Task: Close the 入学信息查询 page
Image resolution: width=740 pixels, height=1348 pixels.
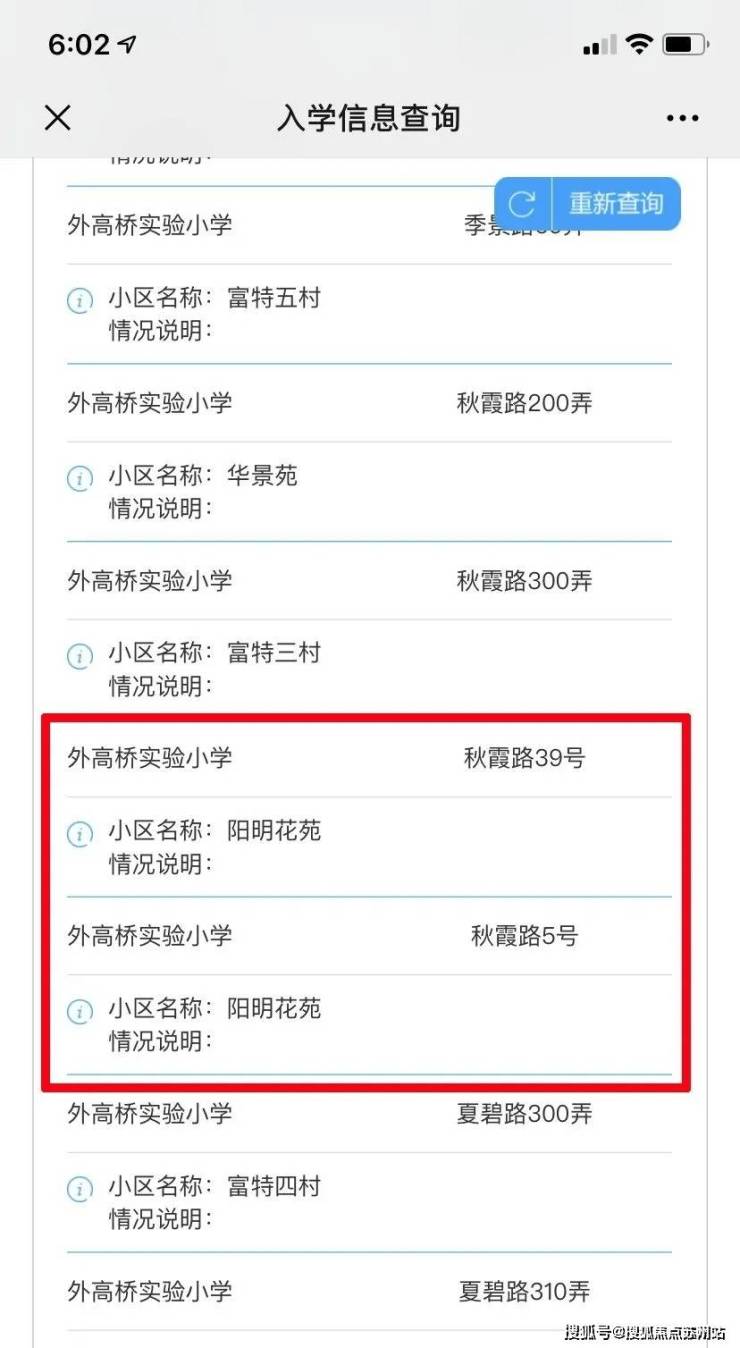Action: (58, 118)
